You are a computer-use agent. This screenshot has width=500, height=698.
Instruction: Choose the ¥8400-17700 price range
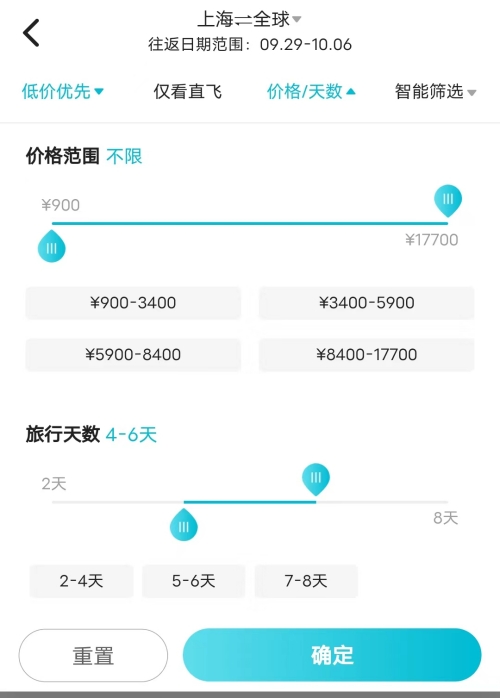point(366,355)
